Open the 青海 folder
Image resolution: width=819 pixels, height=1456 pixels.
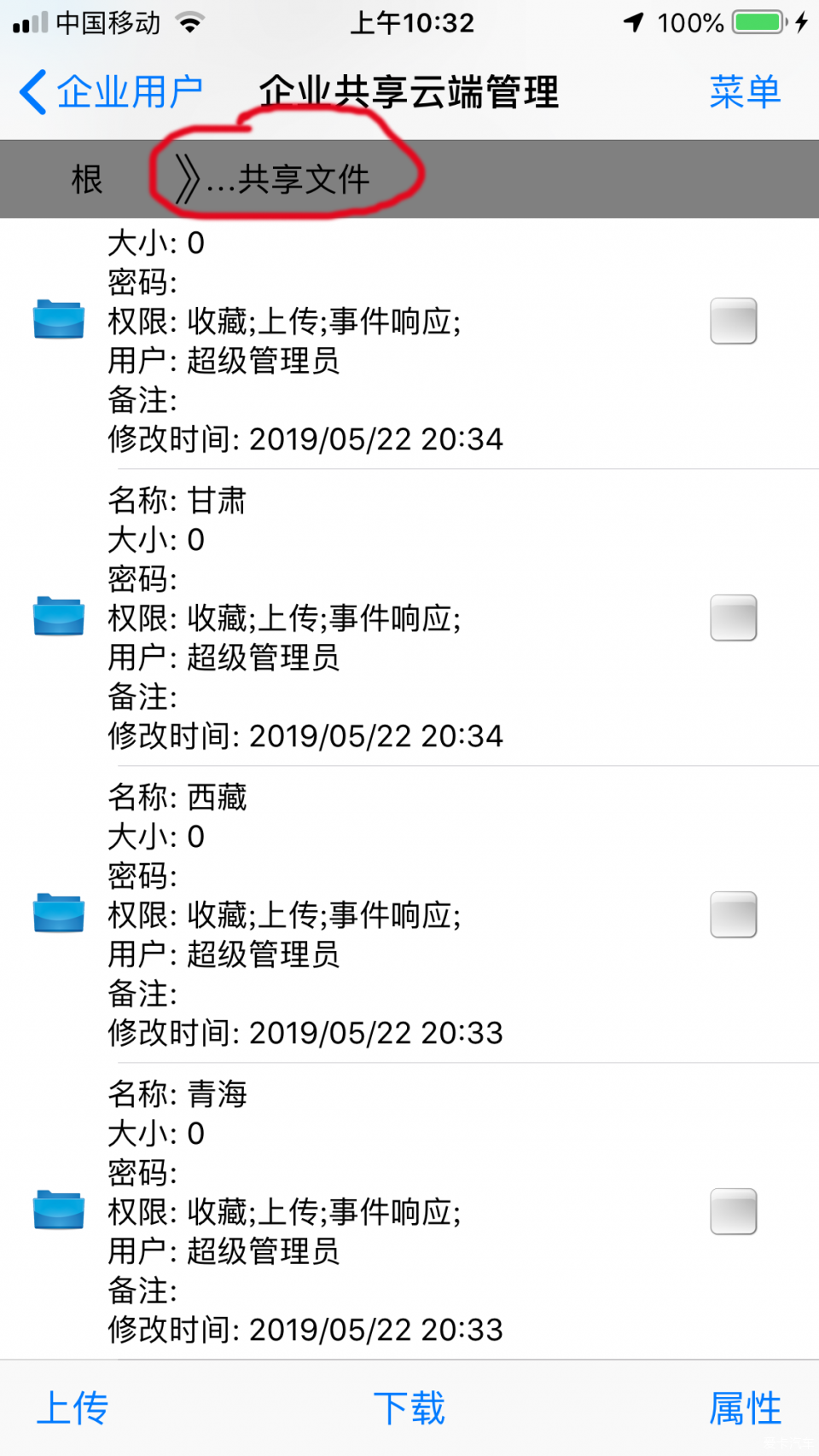click(59, 1210)
